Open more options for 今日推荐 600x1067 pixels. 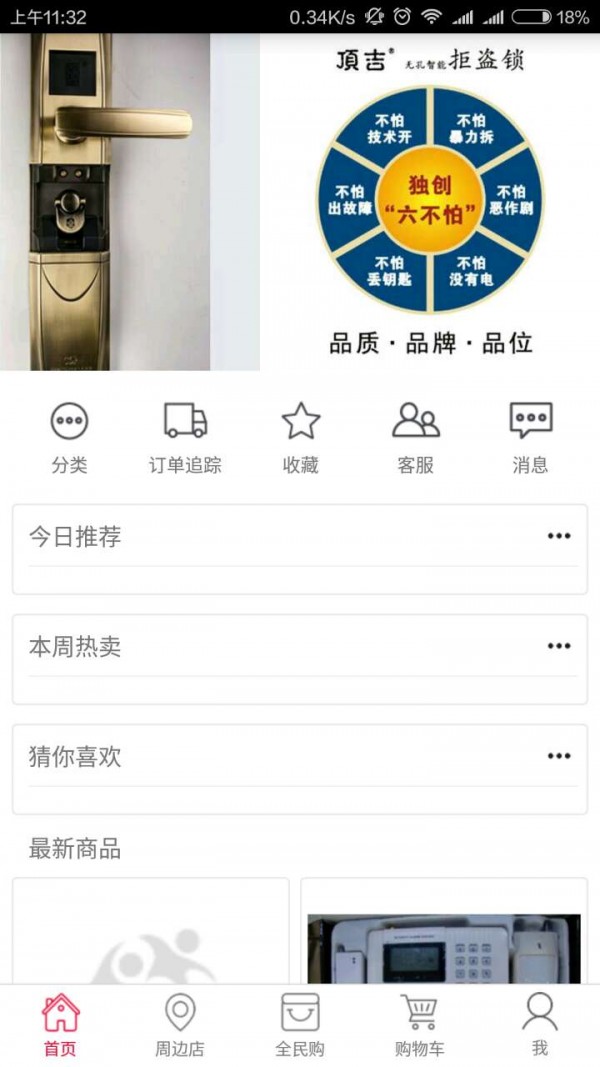coord(559,536)
